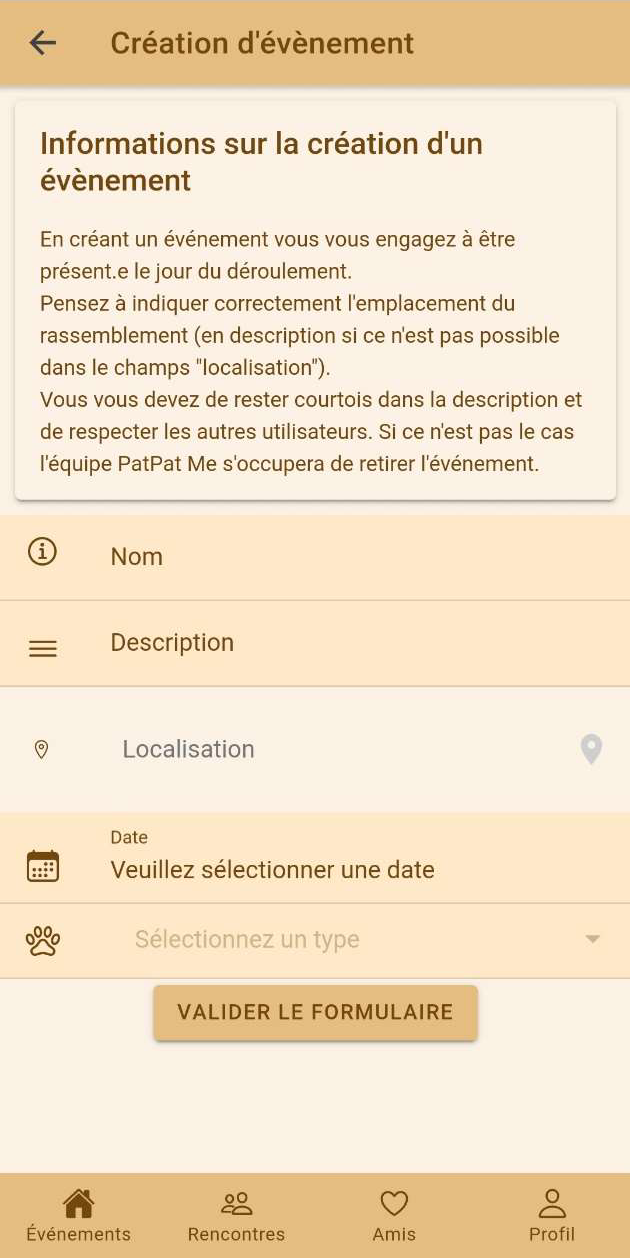Open the date picker field
This screenshot has height=1258, width=630.
click(315, 858)
